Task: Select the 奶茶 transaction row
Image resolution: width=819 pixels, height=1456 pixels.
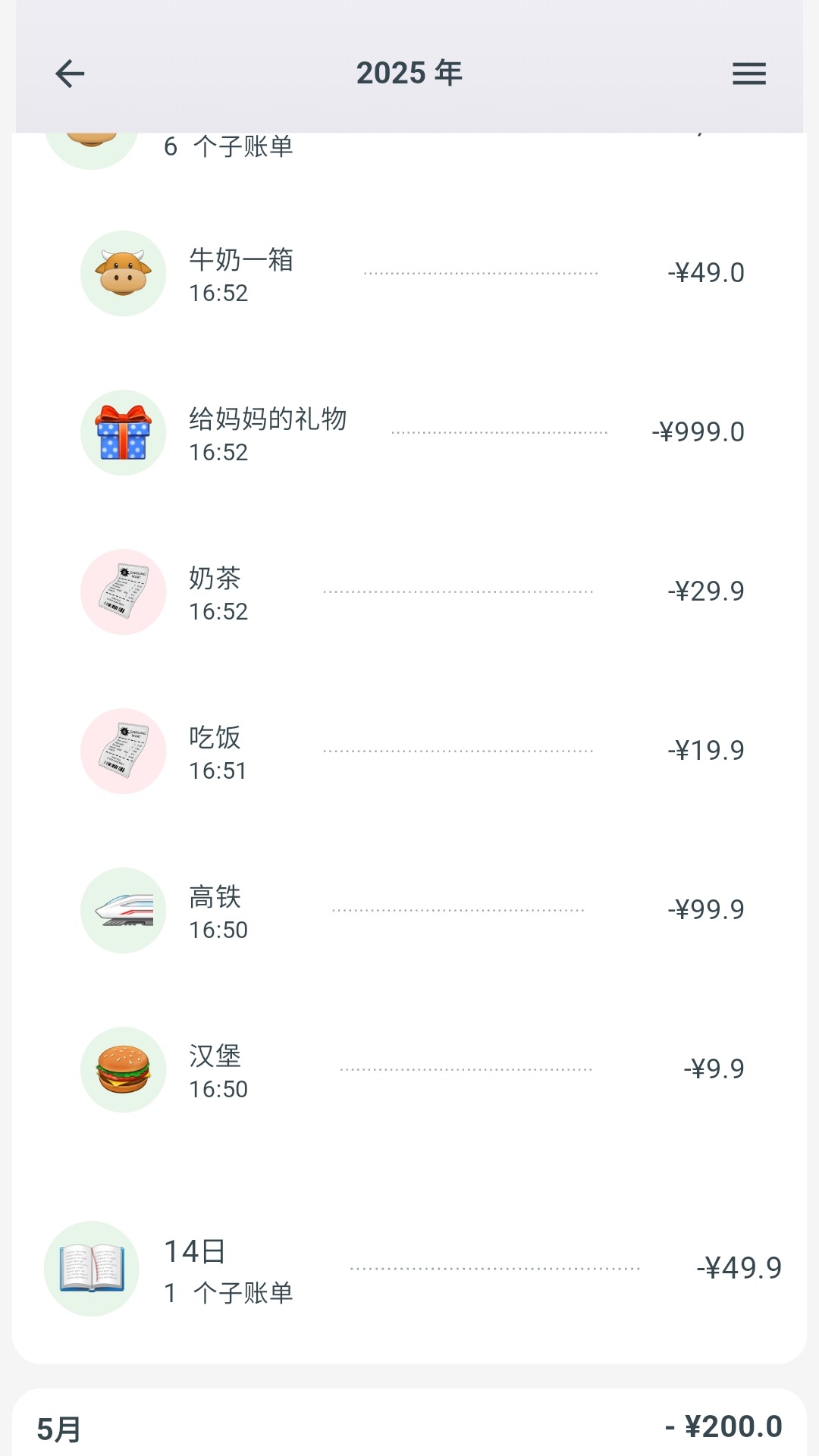Action: click(x=409, y=592)
